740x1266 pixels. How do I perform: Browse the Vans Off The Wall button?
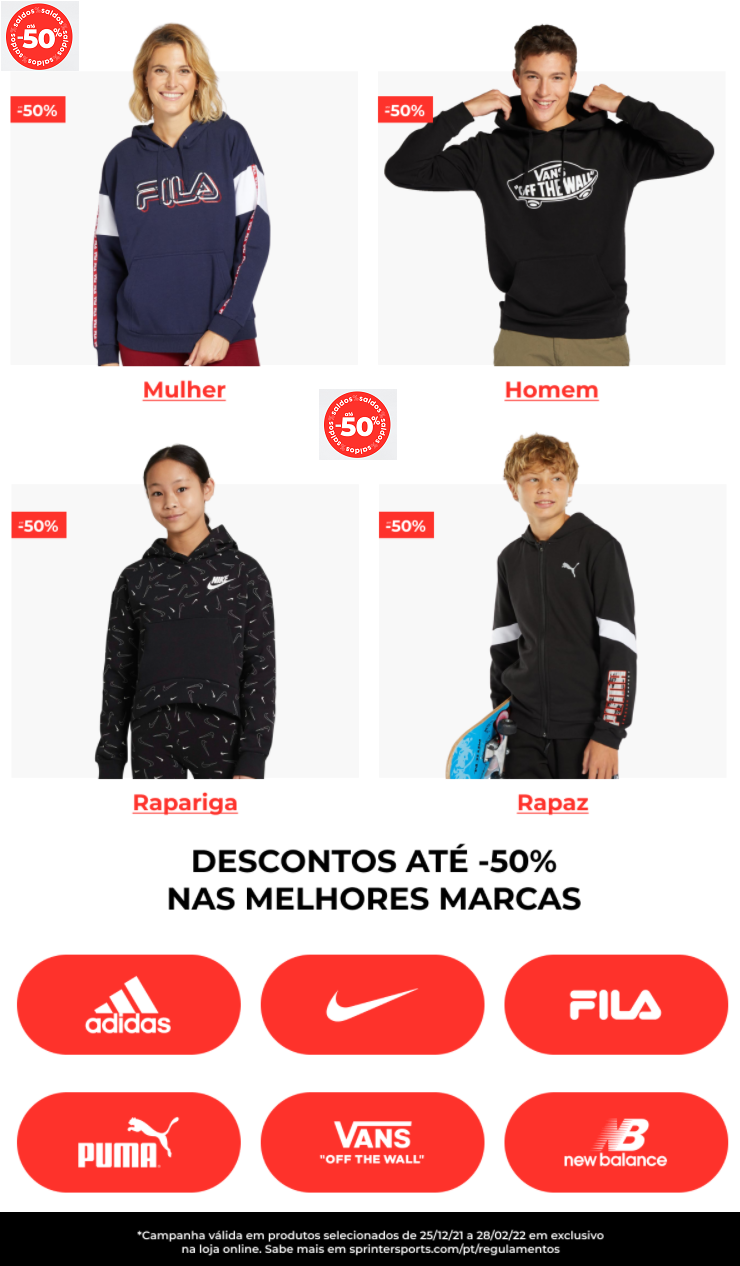(x=372, y=1142)
